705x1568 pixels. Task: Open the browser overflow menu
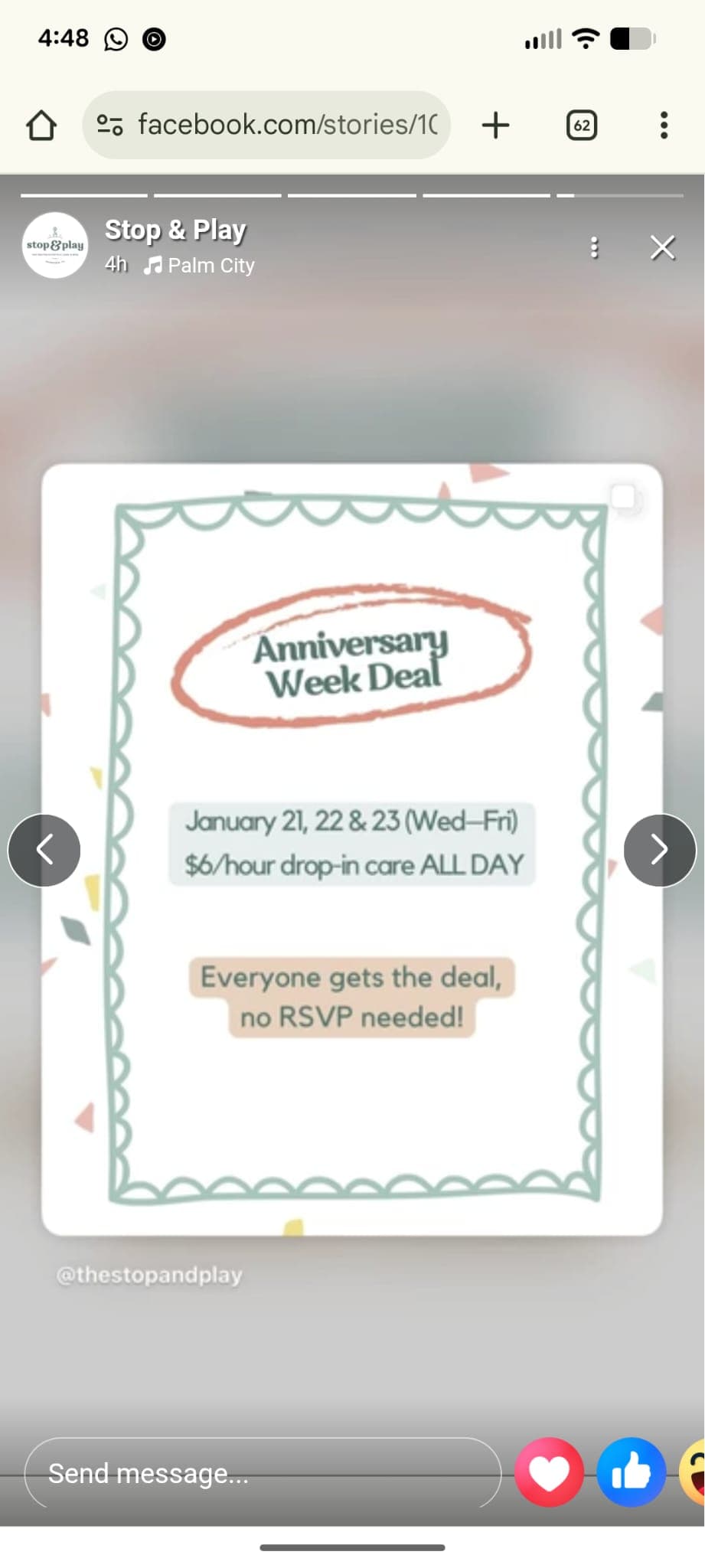[664, 125]
